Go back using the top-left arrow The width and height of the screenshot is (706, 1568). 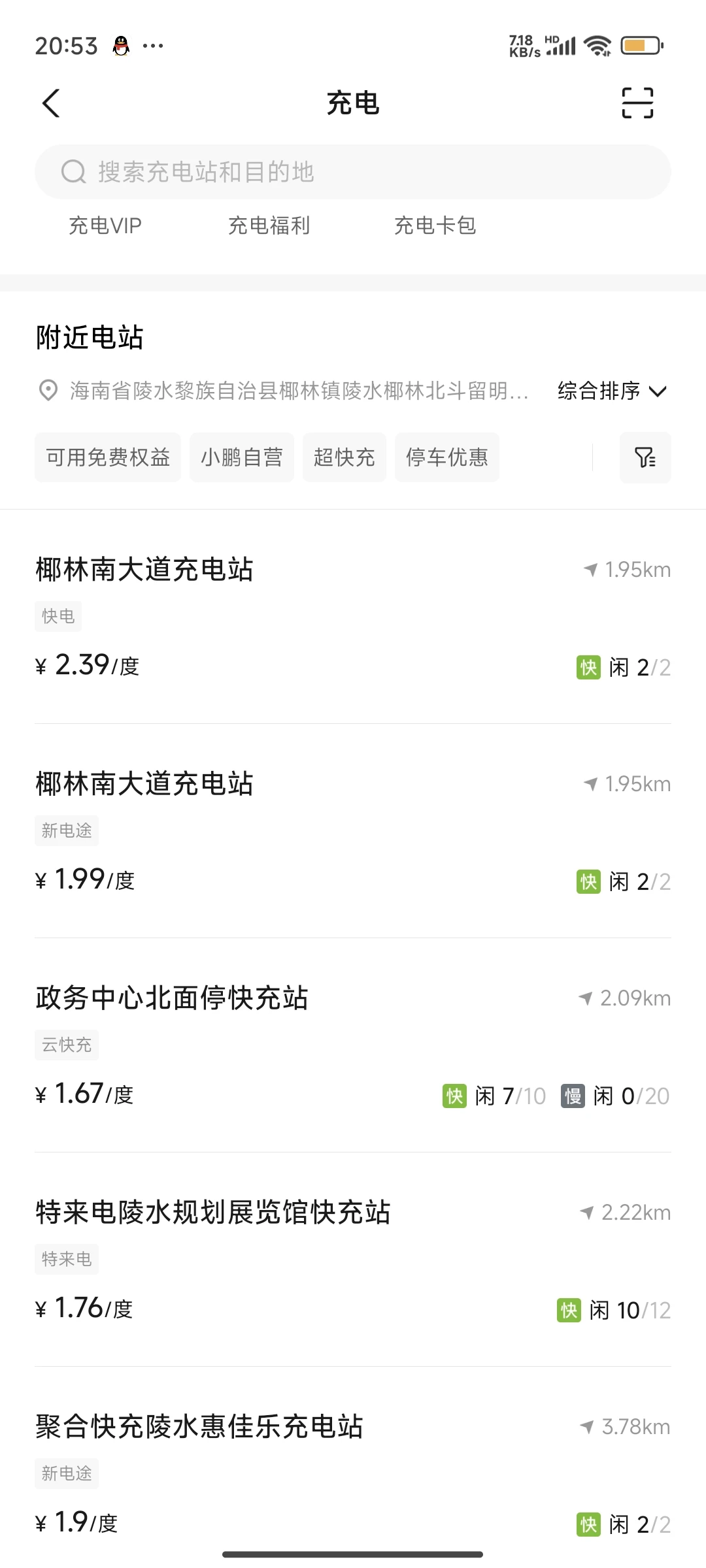point(51,103)
